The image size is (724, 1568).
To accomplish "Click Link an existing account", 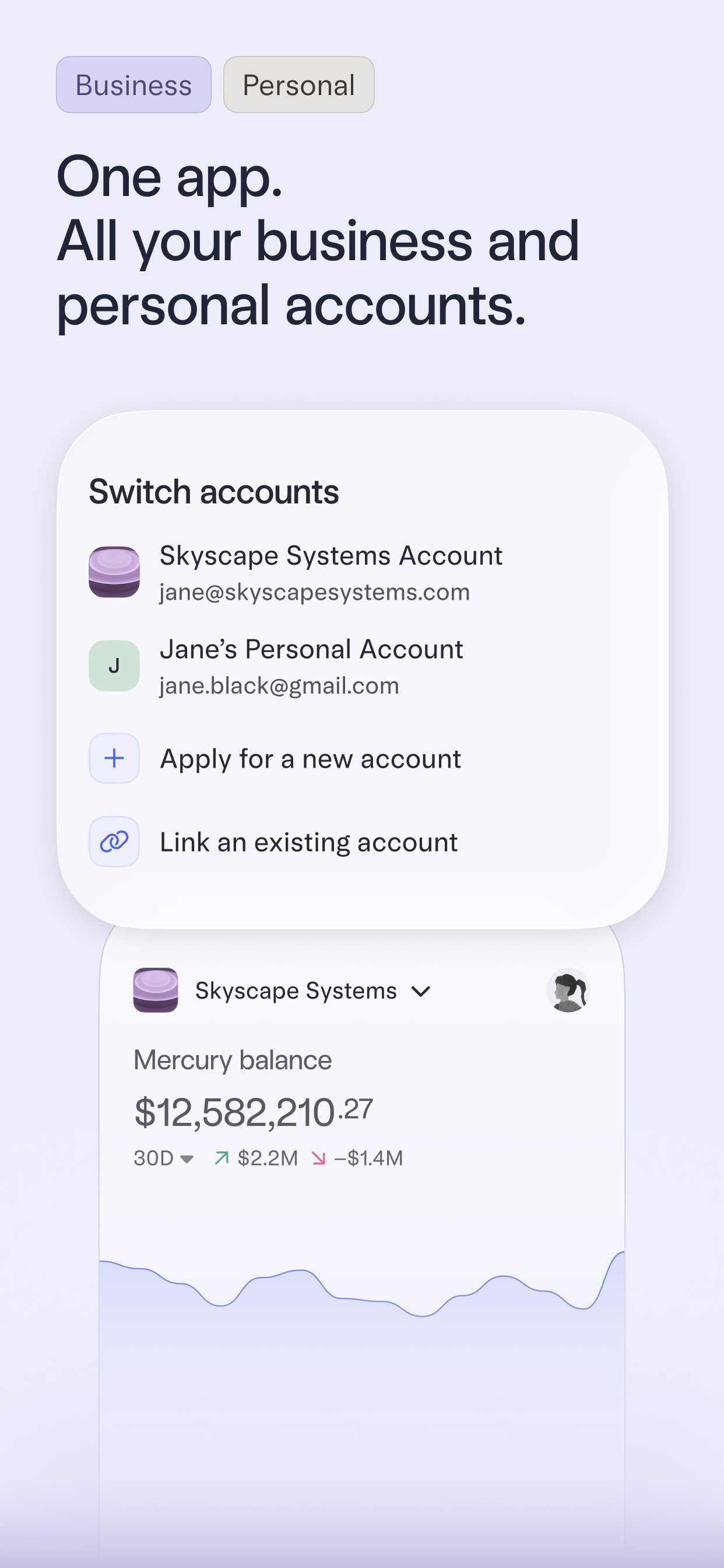I will tap(308, 841).
